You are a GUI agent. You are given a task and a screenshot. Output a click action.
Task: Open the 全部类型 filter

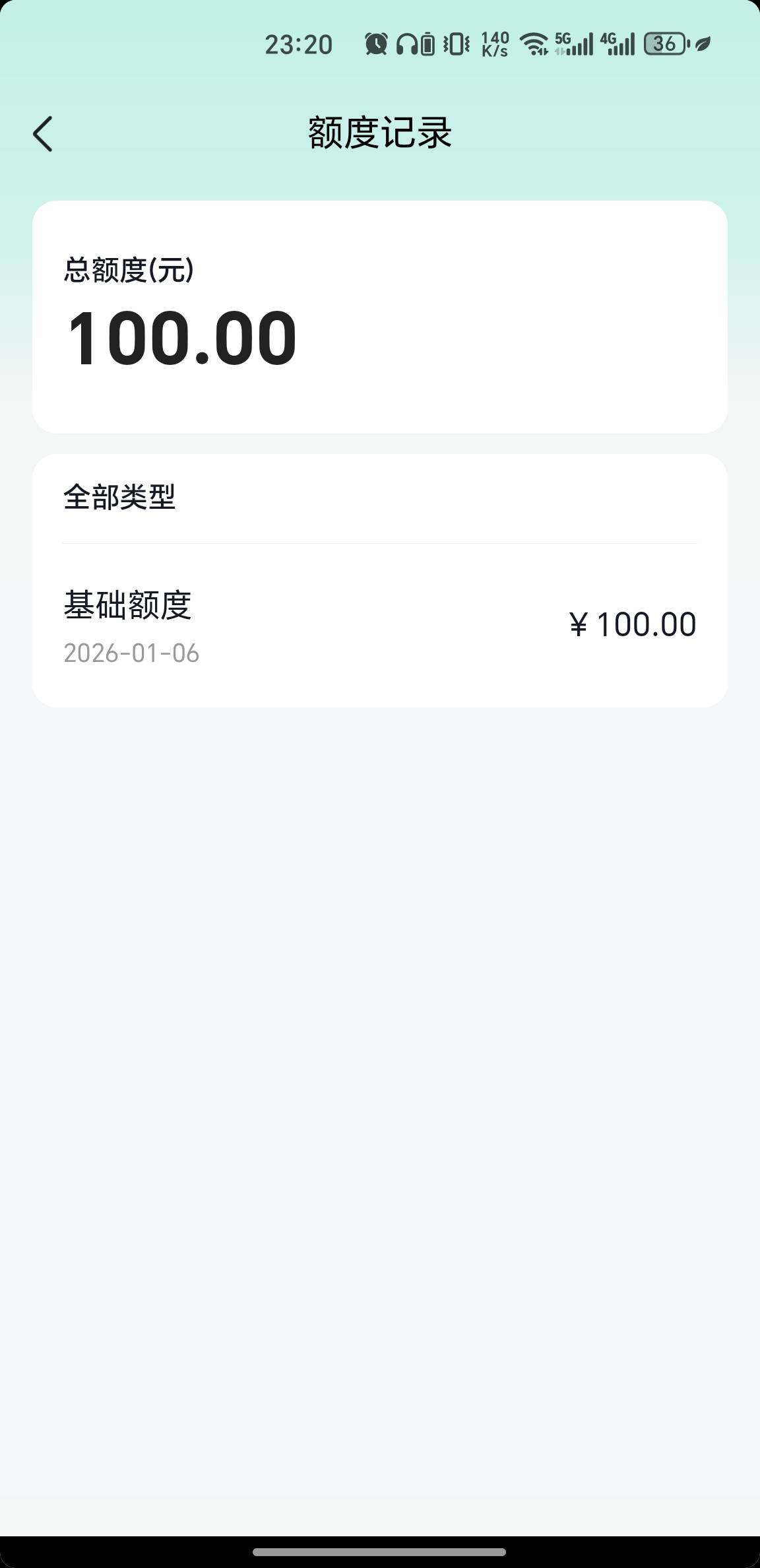119,497
